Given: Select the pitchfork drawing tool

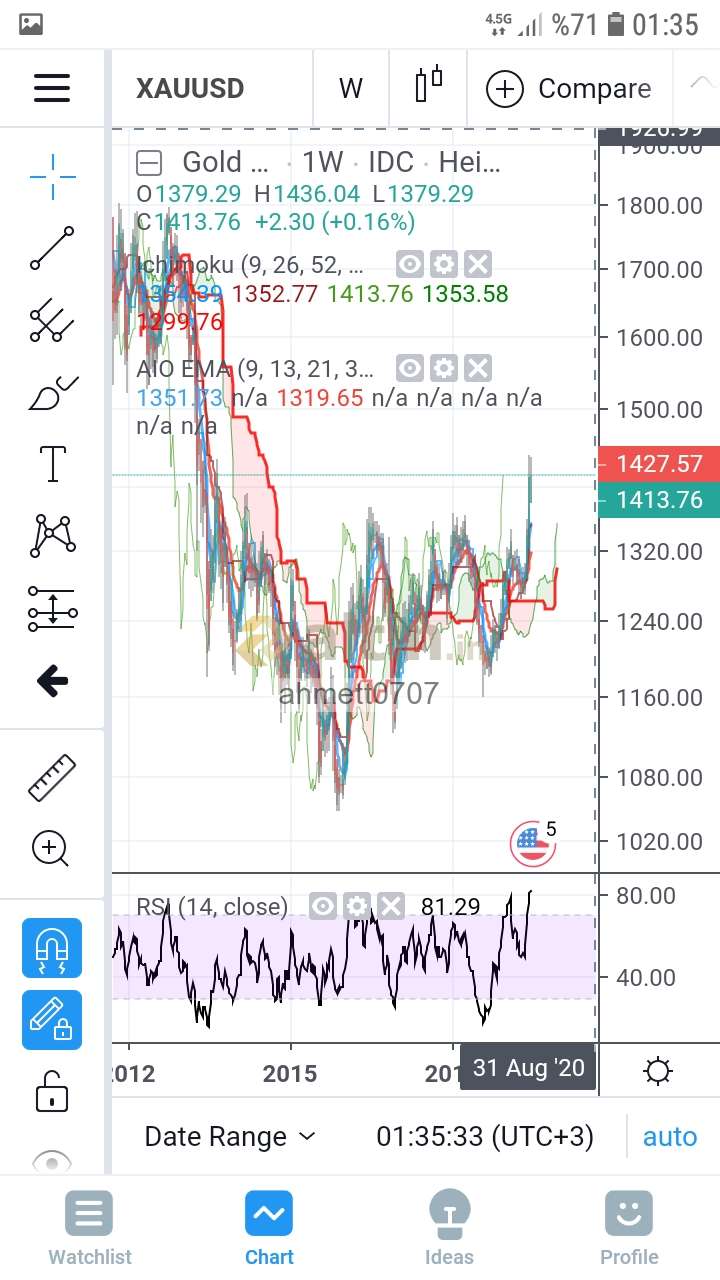Looking at the screenshot, I should pyautogui.click(x=52, y=320).
